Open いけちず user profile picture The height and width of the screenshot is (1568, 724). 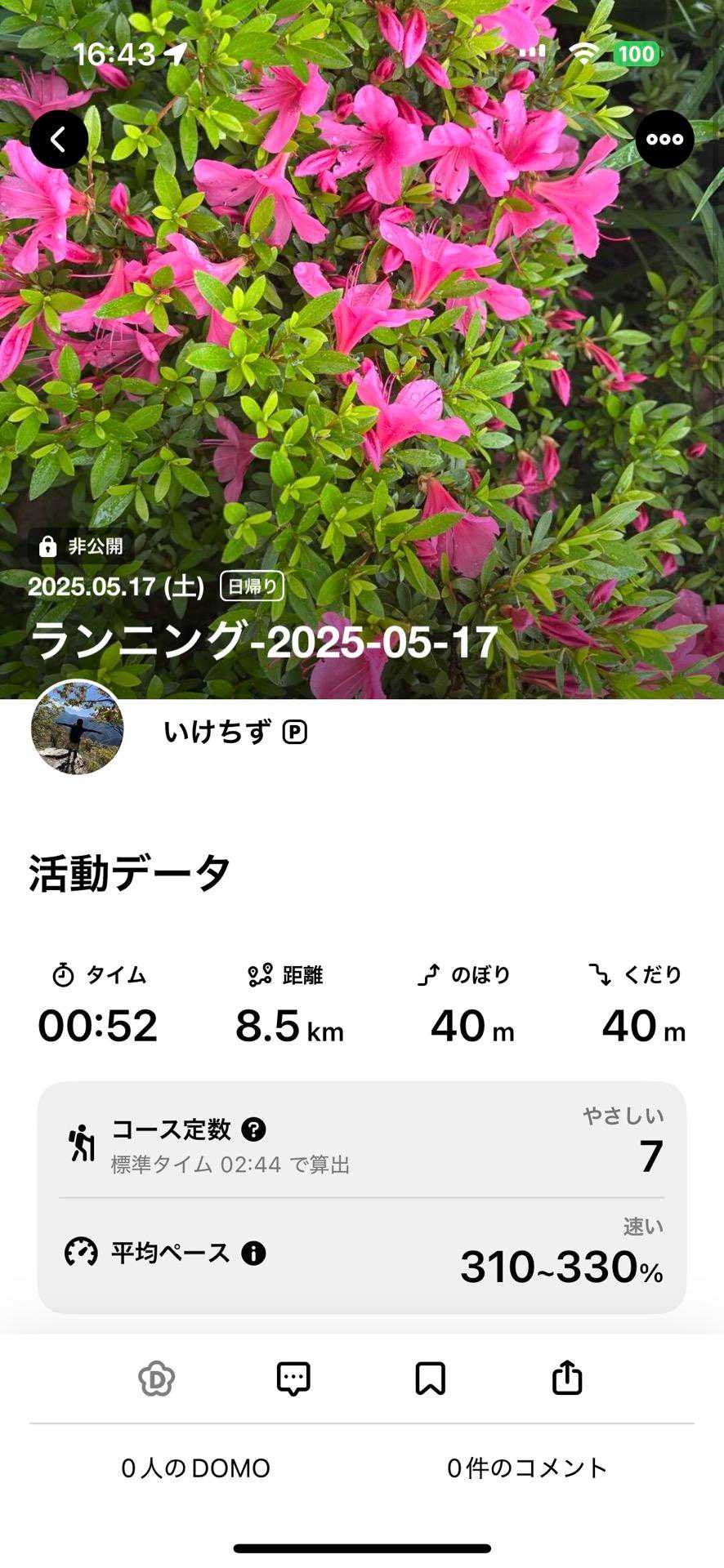pyautogui.click(x=78, y=728)
